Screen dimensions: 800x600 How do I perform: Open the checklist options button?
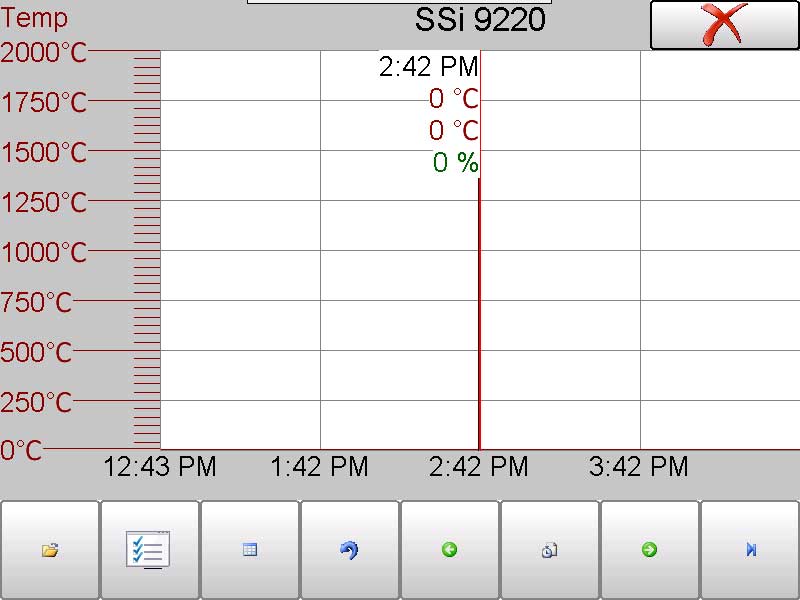pyautogui.click(x=149, y=550)
